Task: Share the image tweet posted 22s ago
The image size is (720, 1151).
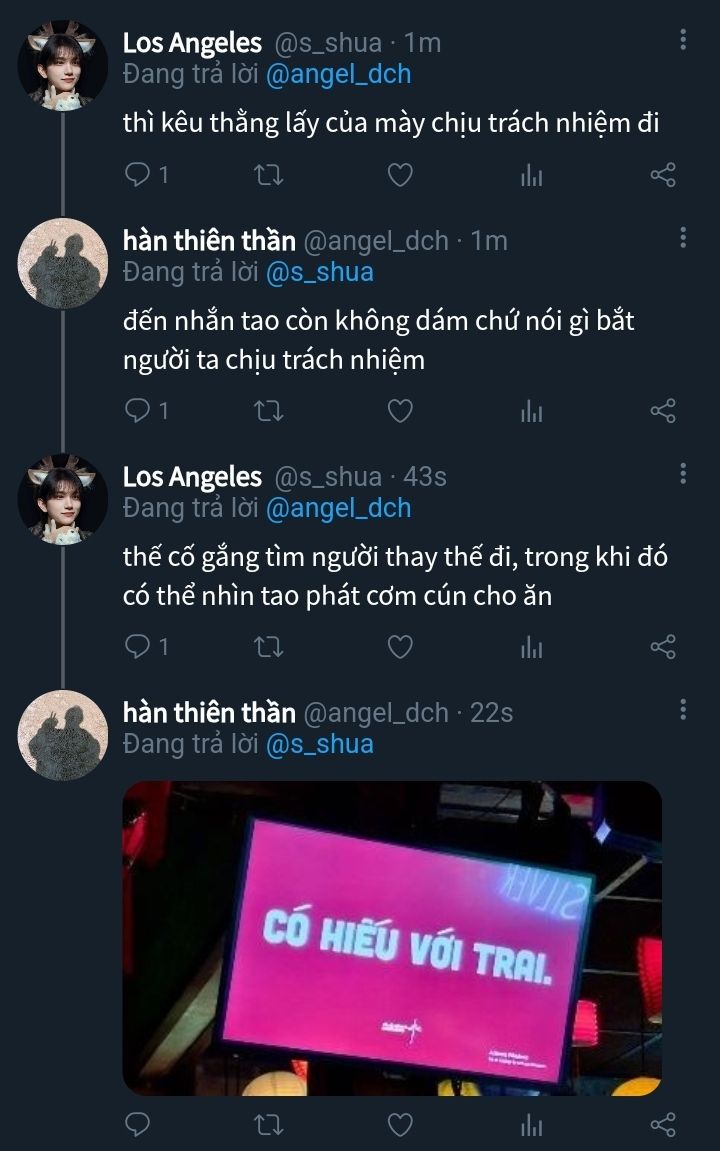Action: click(663, 1125)
